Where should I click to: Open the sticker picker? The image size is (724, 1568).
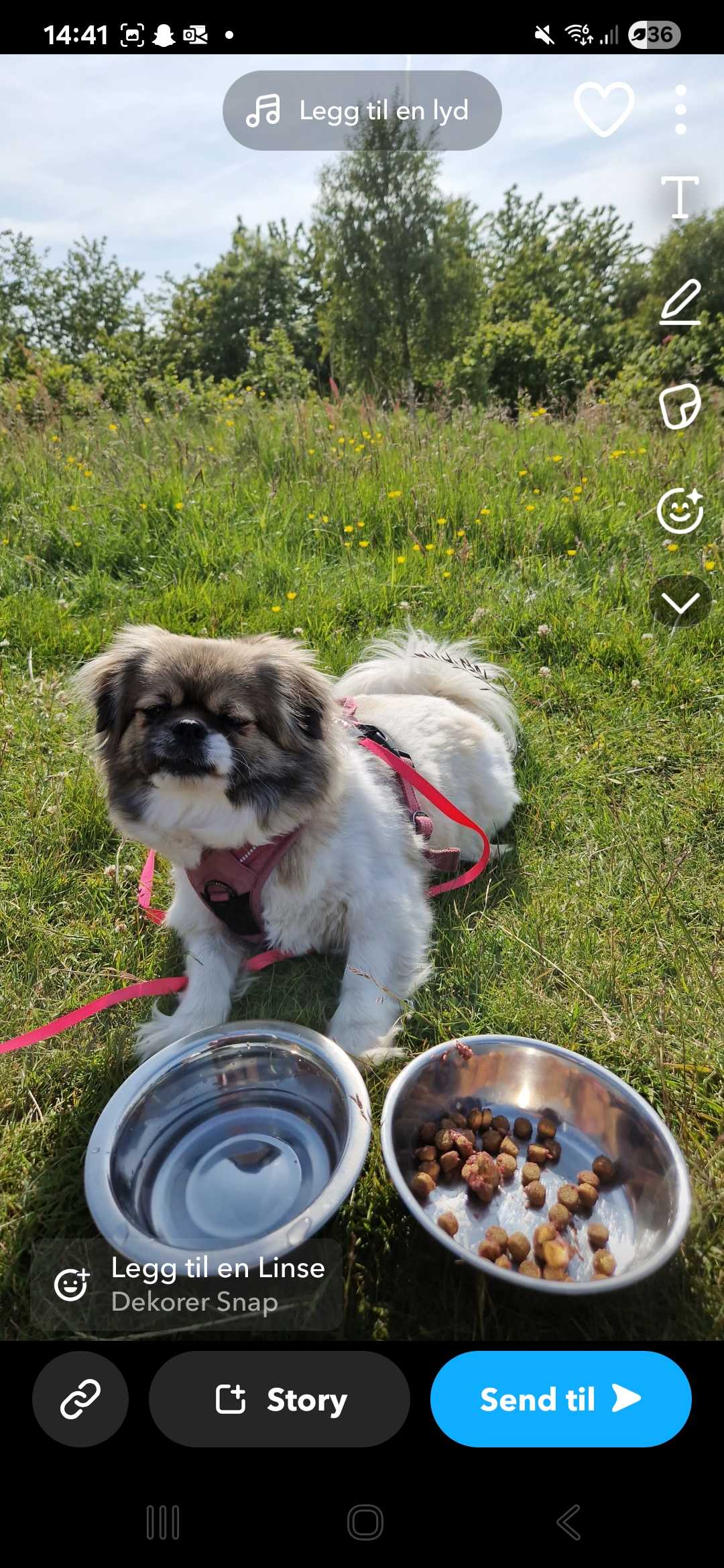(680, 406)
